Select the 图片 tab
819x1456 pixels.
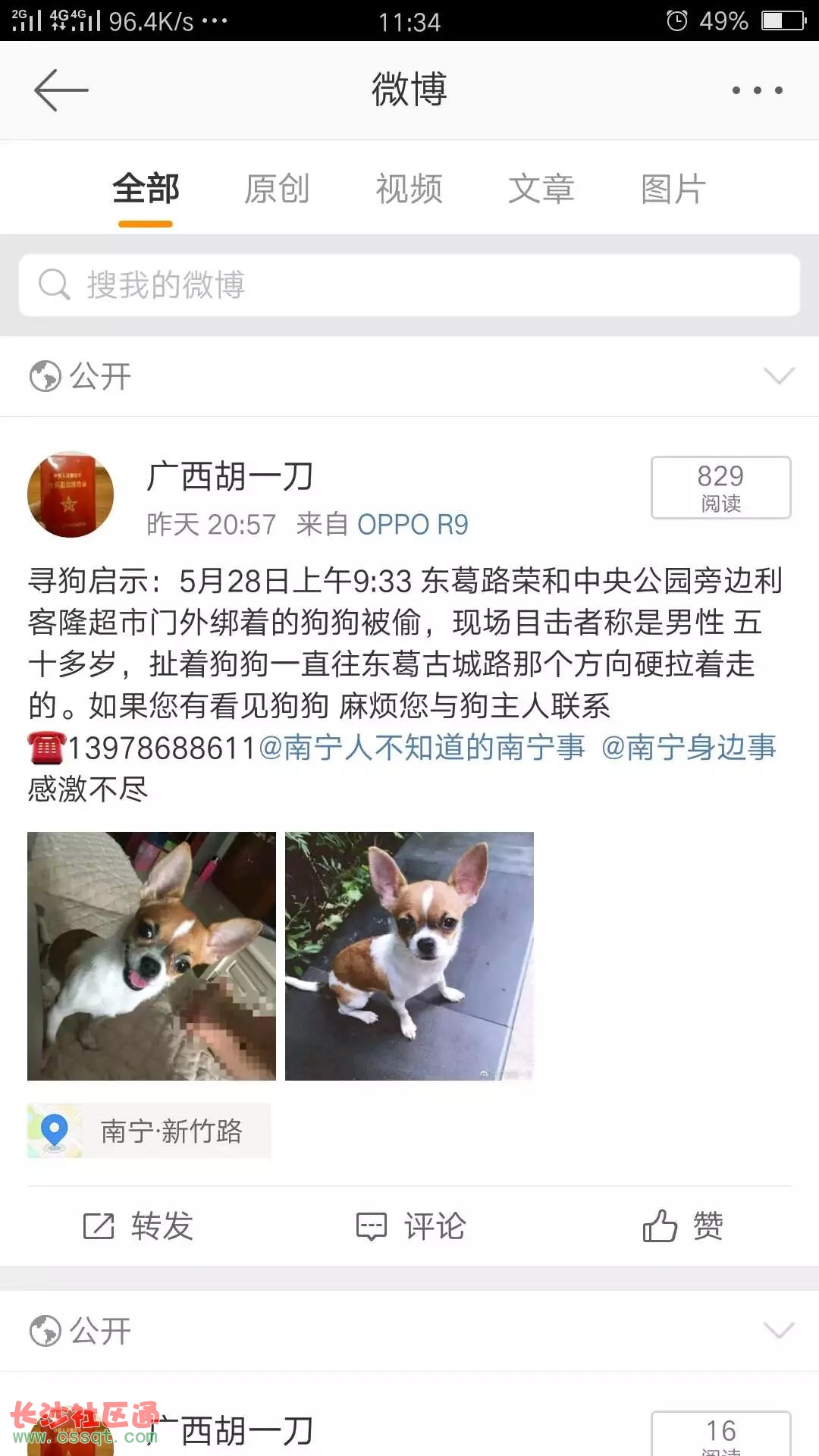pos(673,189)
